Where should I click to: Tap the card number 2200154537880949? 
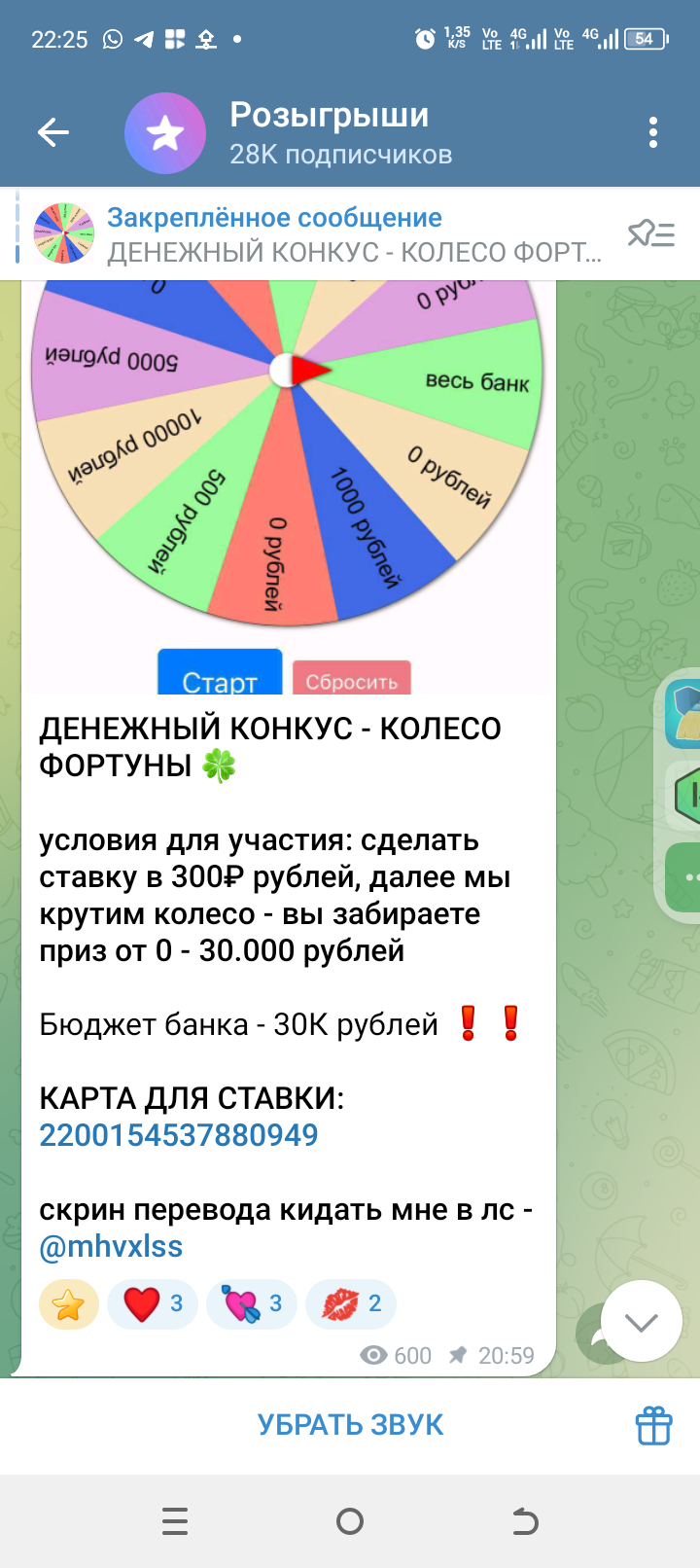tap(179, 1135)
